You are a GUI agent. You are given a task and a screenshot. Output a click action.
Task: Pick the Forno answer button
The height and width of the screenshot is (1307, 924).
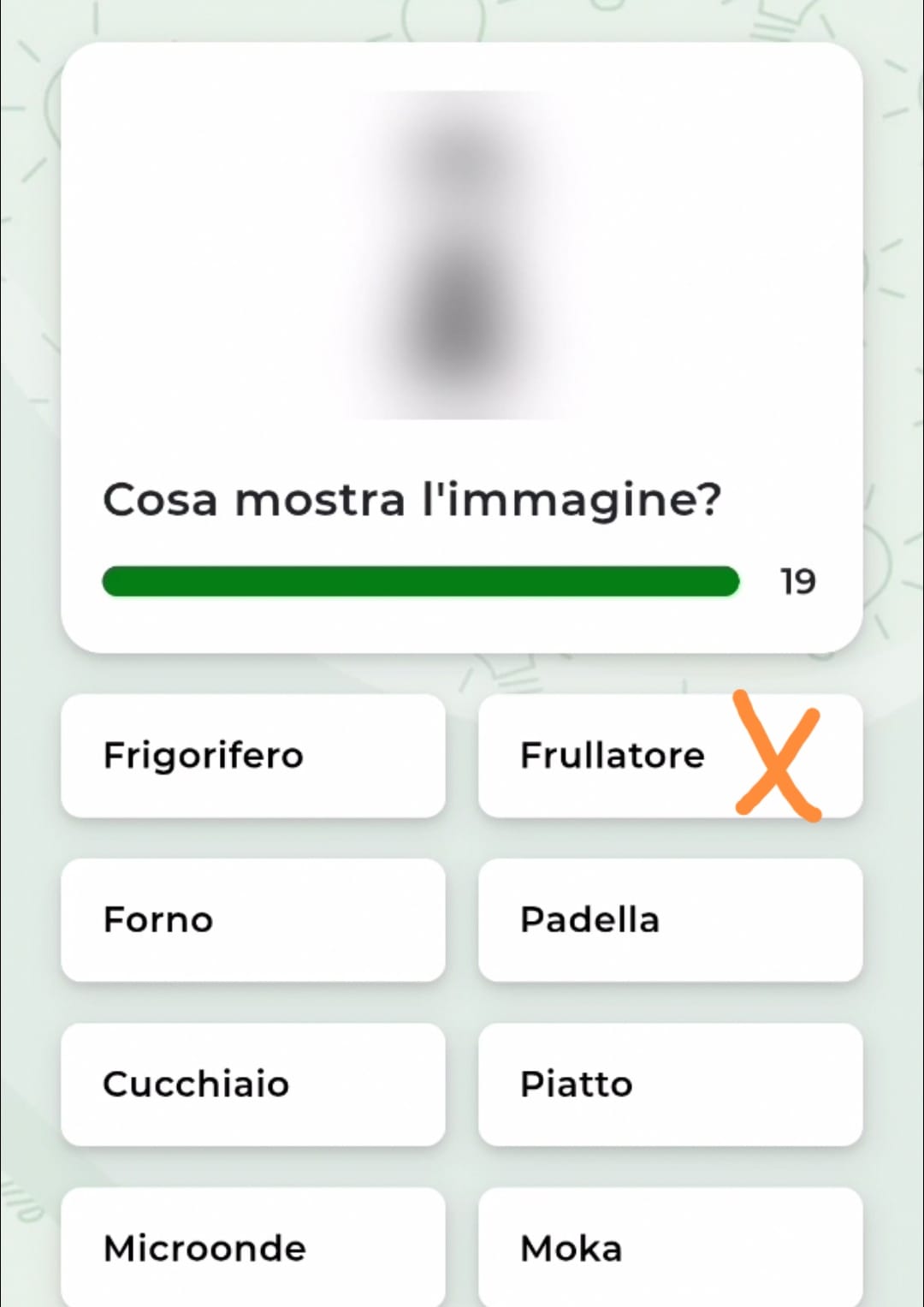click(x=253, y=920)
